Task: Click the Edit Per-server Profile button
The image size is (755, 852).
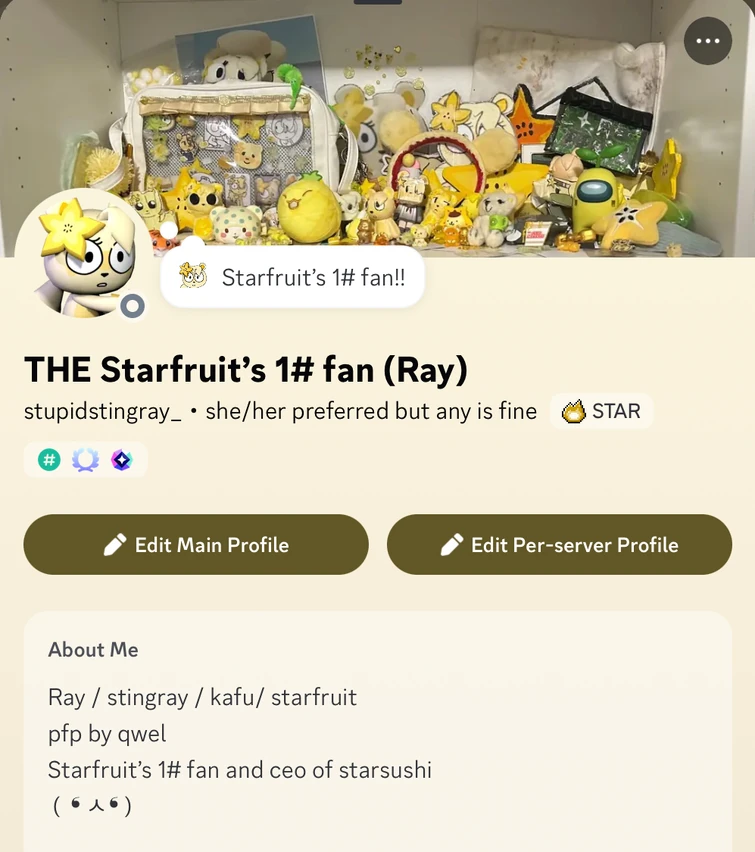Action: [559, 545]
